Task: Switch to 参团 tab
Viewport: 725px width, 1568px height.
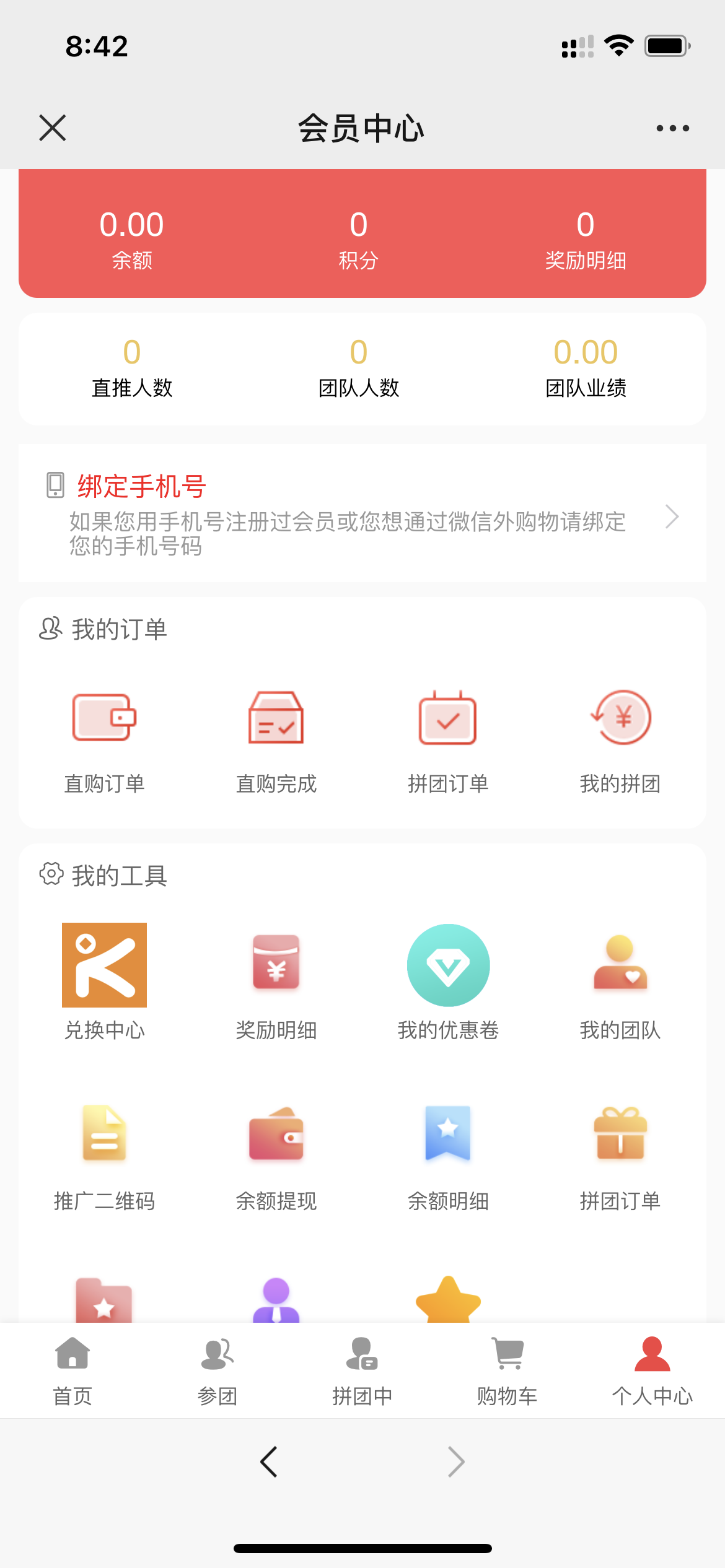Action: (217, 1370)
